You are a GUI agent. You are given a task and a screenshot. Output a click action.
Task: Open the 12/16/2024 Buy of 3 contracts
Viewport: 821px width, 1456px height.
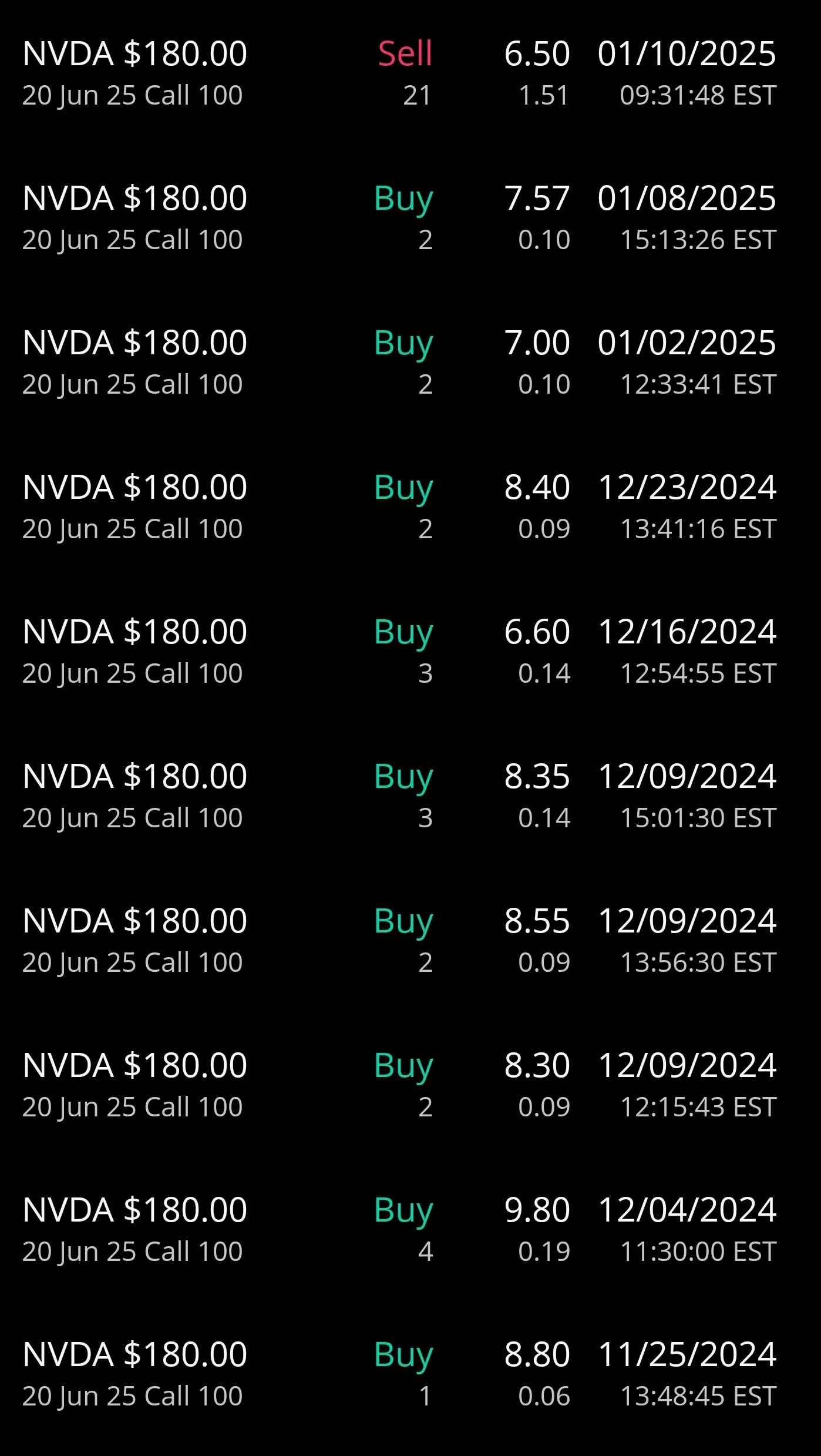coord(410,652)
